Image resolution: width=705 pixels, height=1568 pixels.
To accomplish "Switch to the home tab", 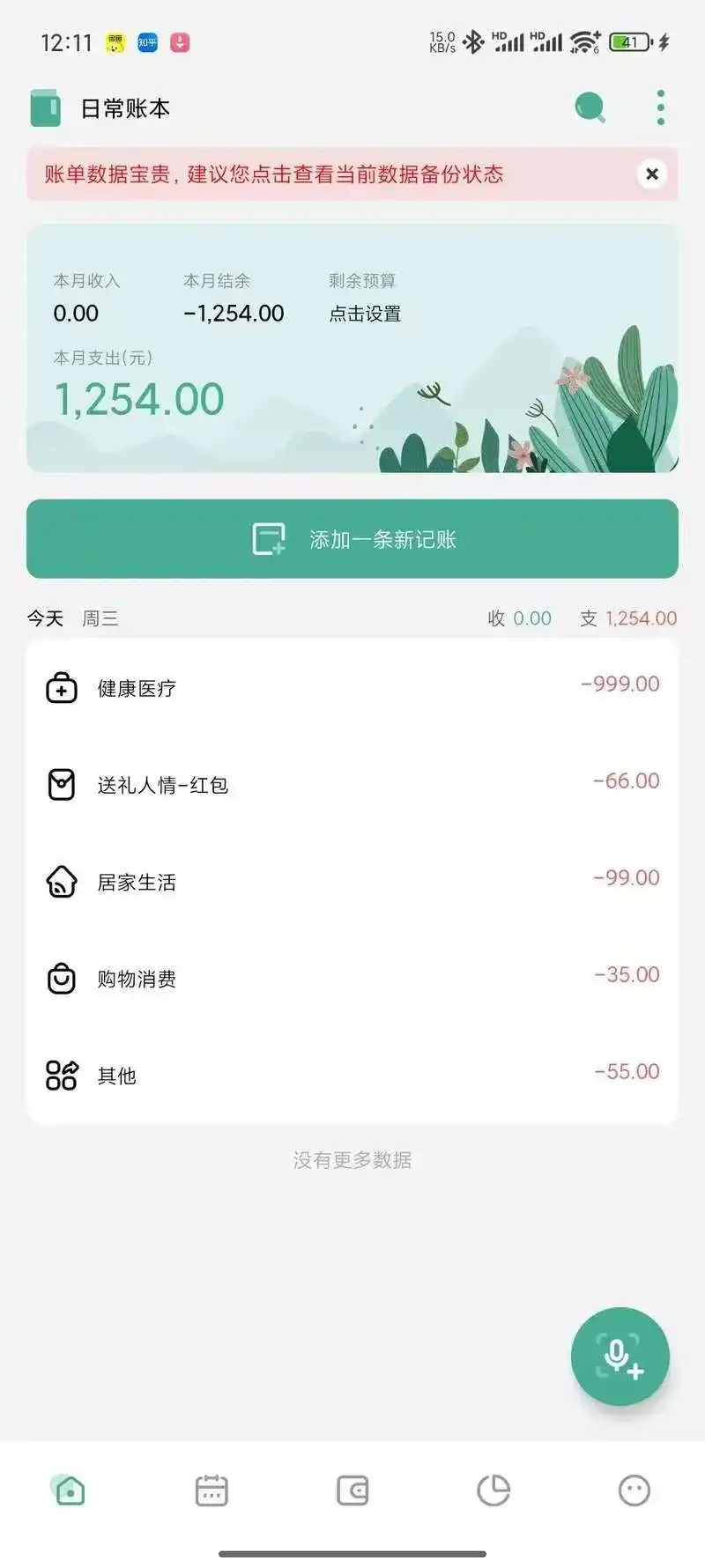I will [70, 1490].
